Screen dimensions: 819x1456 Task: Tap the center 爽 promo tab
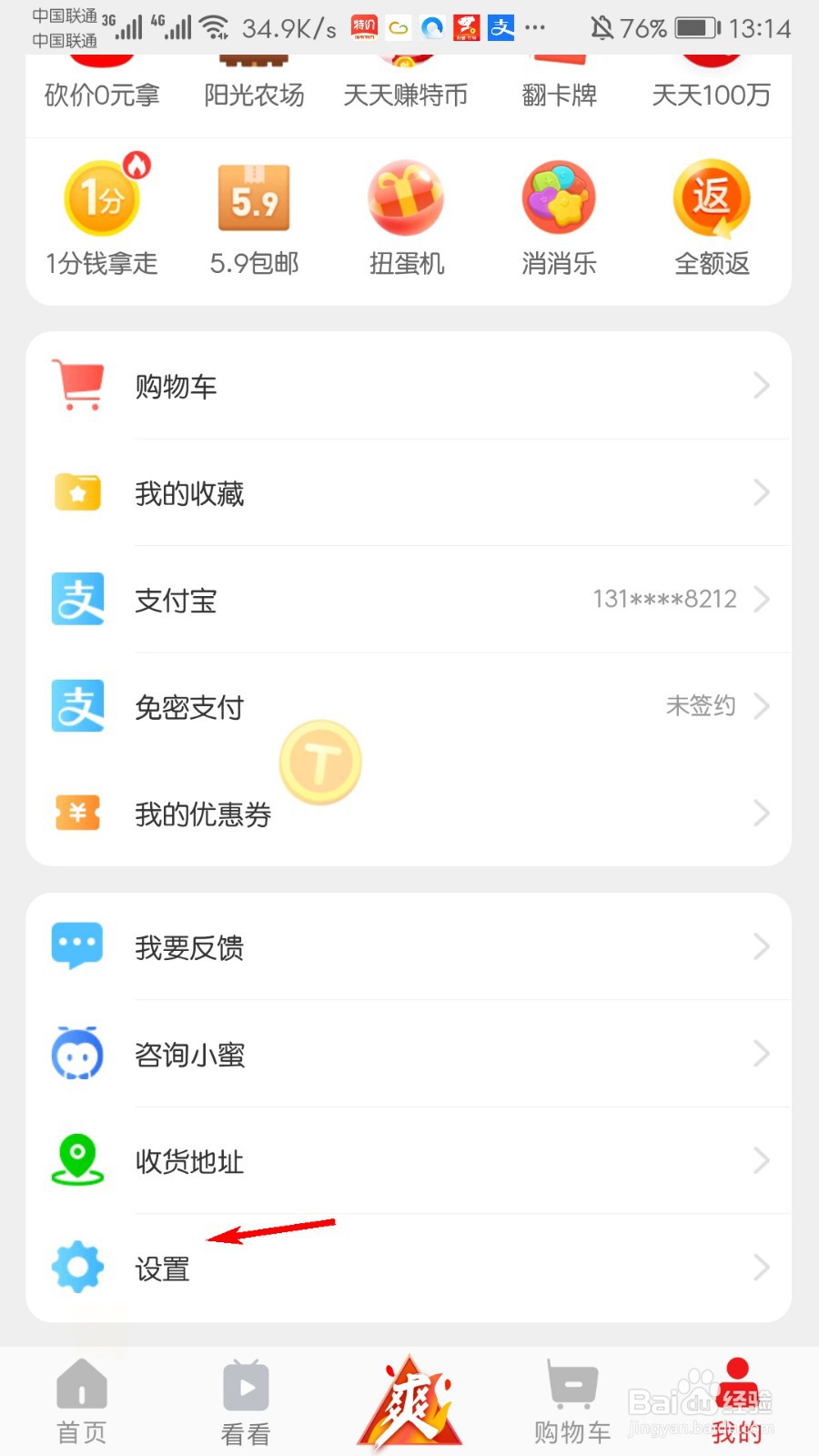[x=409, y=1403]
